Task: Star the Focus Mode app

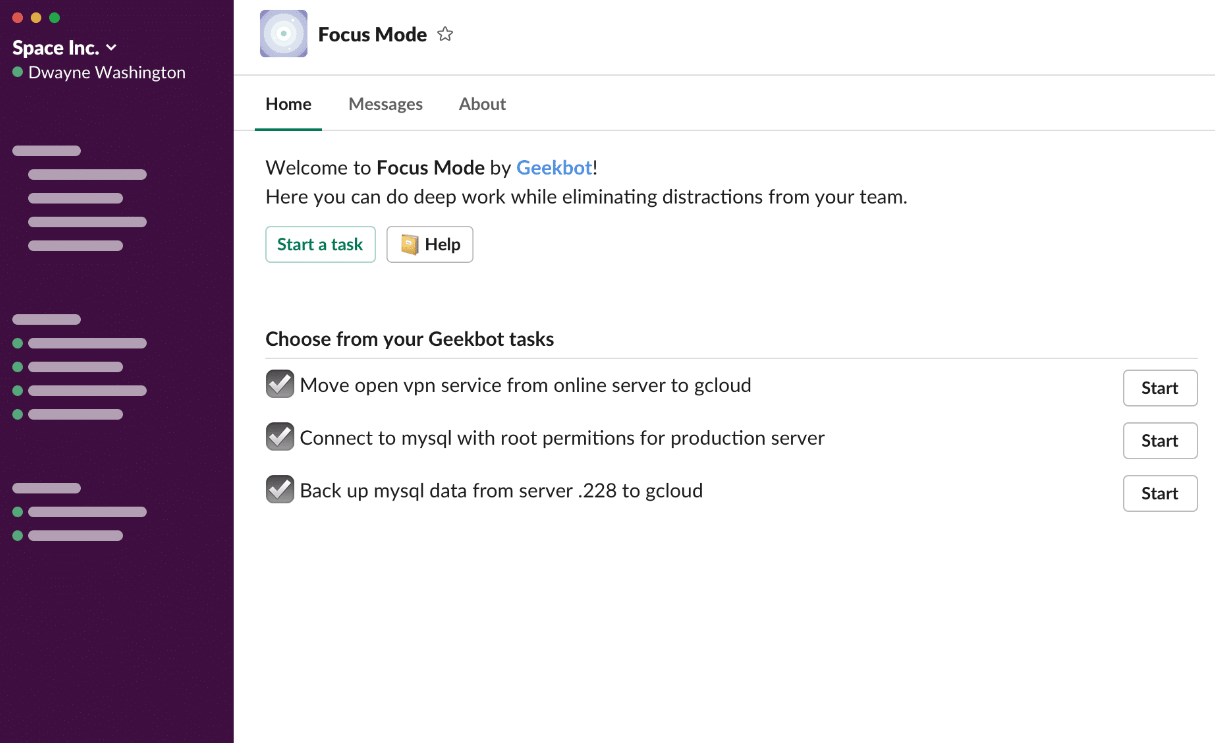Action: tap(446, 34)
